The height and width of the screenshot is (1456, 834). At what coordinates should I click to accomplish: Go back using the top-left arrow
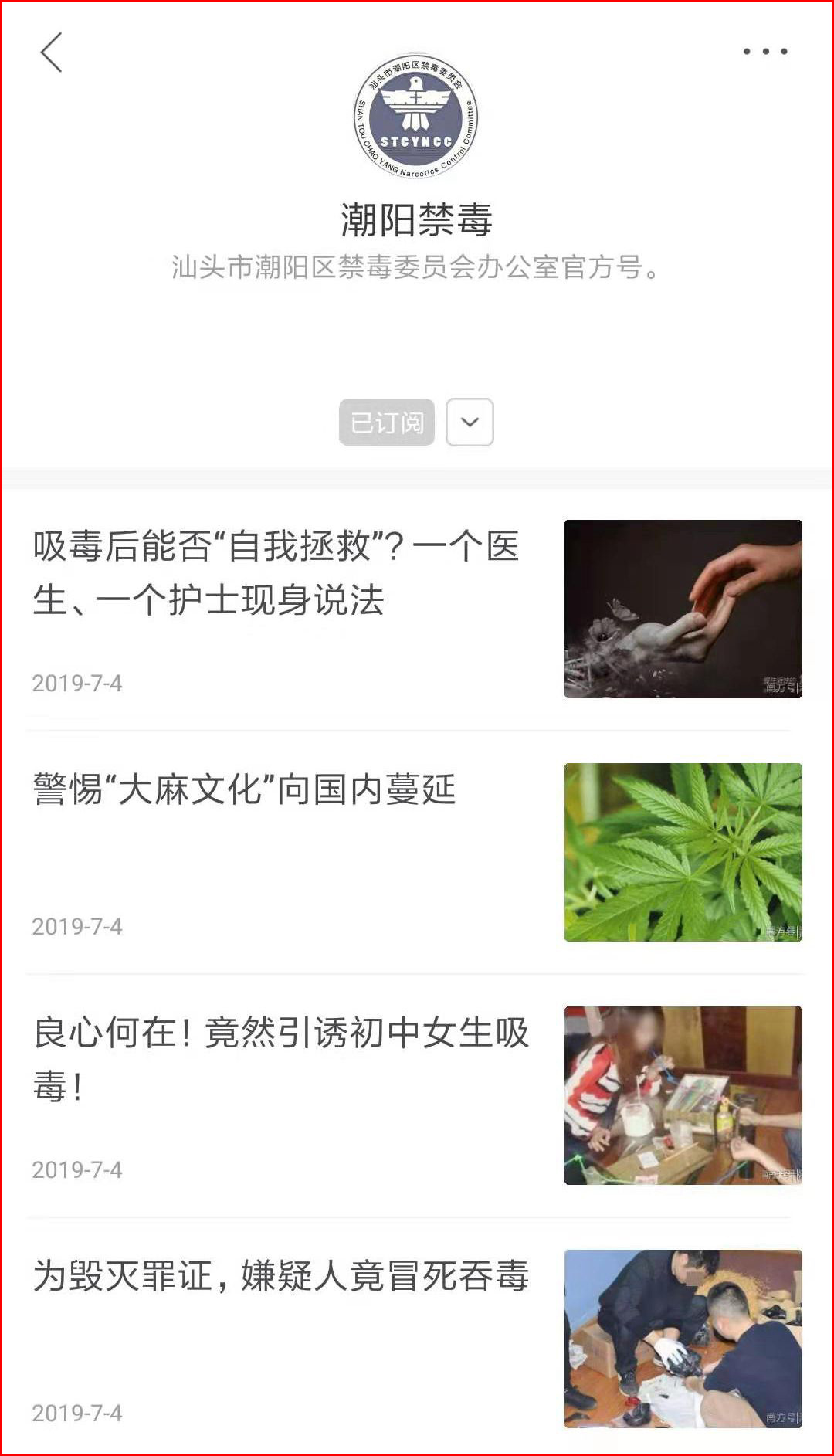click(51, 53)
